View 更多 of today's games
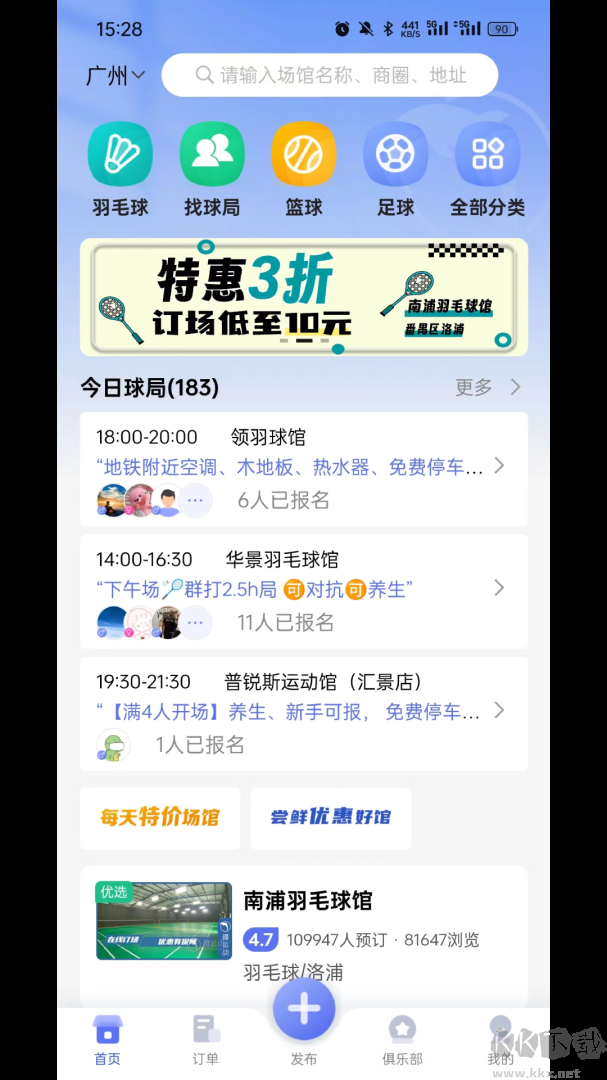The height and width of the screenshot is (1080, 607). pyautogui.click(x=488, y=387)
